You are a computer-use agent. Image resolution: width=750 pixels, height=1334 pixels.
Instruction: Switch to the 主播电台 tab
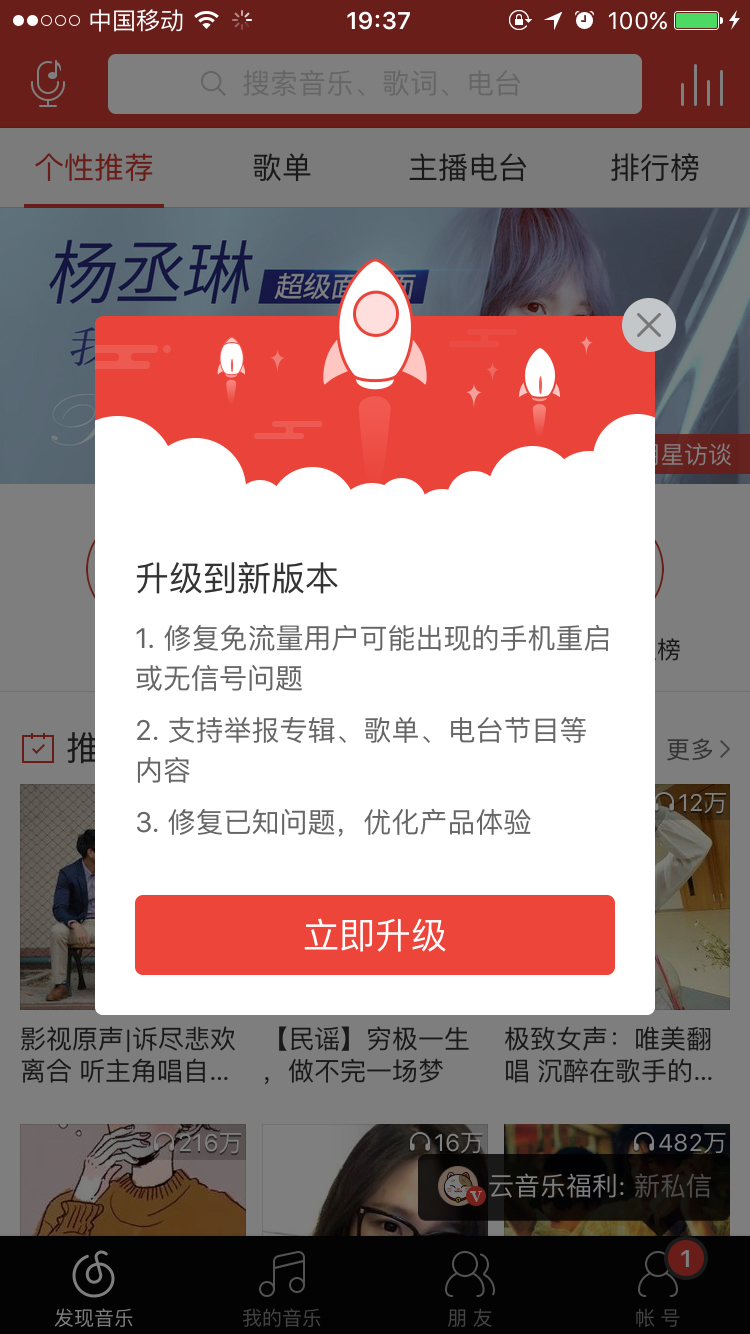tap(468, 168)
